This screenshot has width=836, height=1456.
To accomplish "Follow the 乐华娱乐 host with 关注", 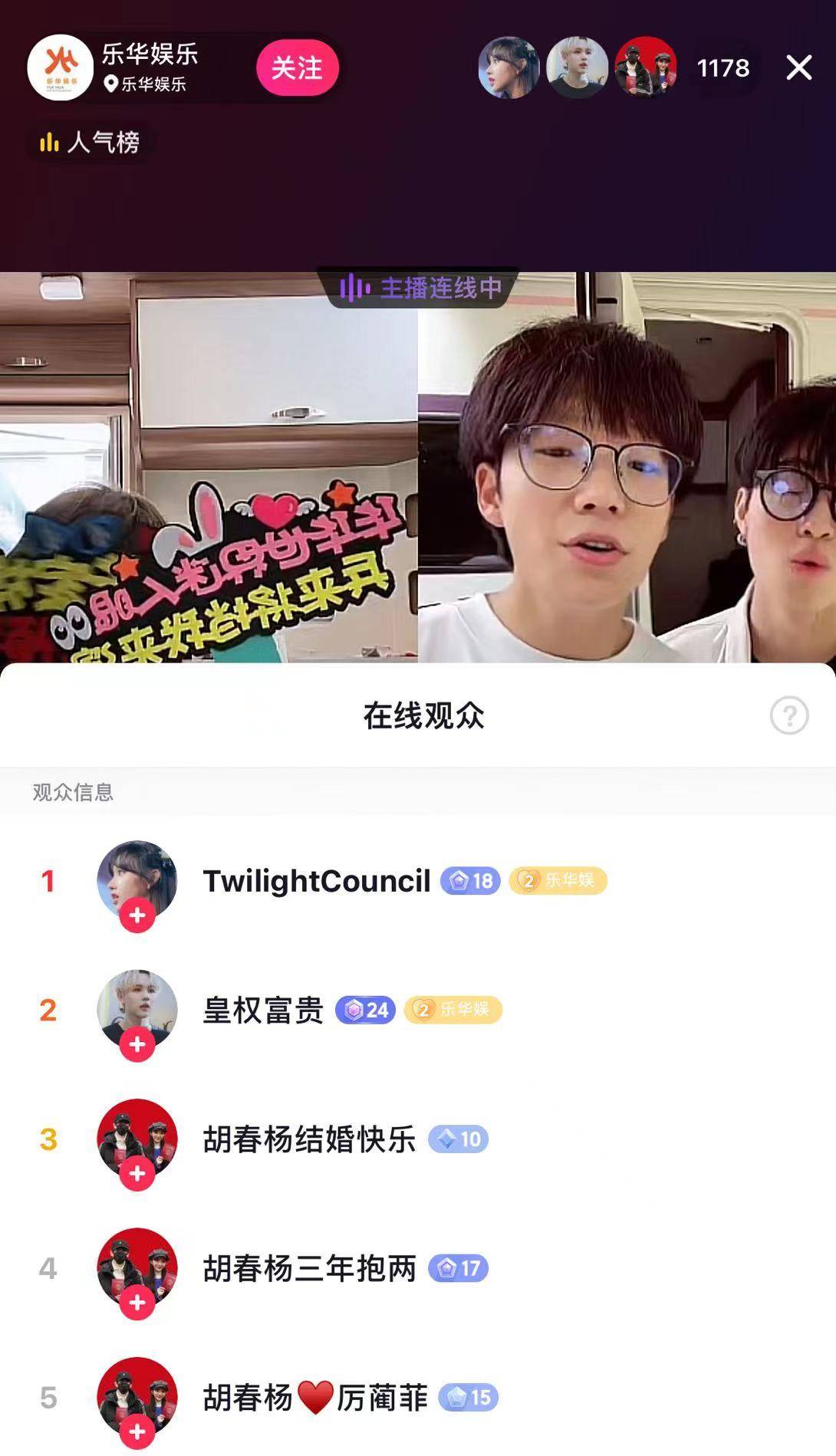I will pyautogui.click(x=297, y=68).
